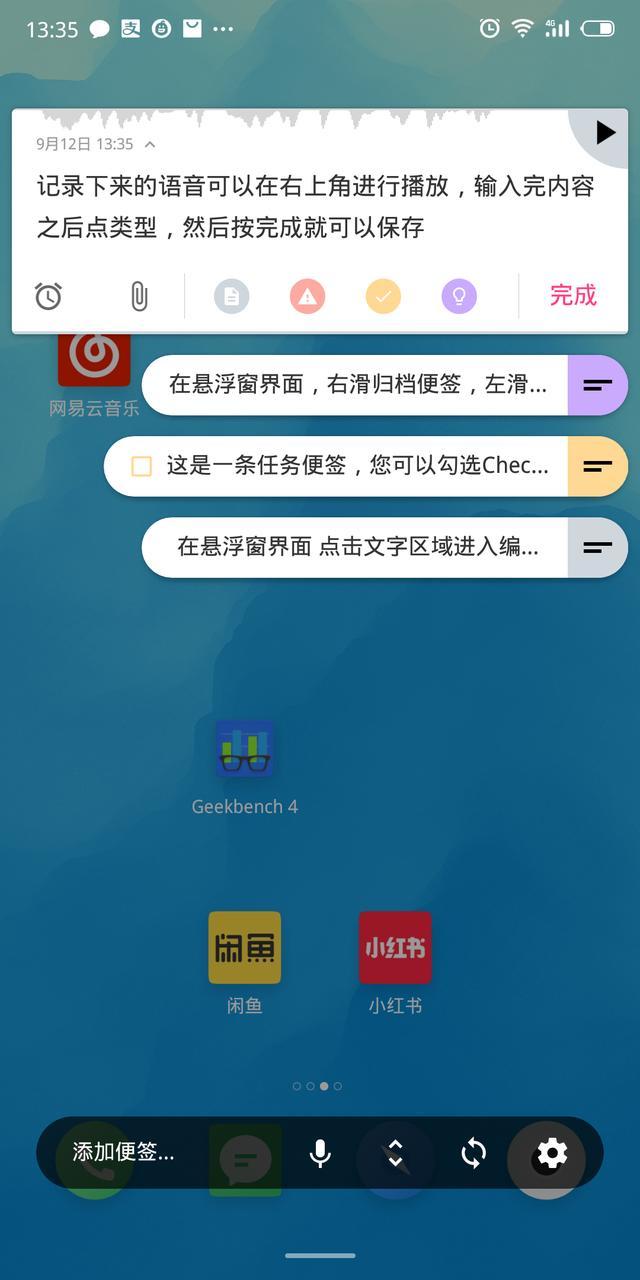Select the red warning note type
The image size is (640, 1280).
[307, 296]
